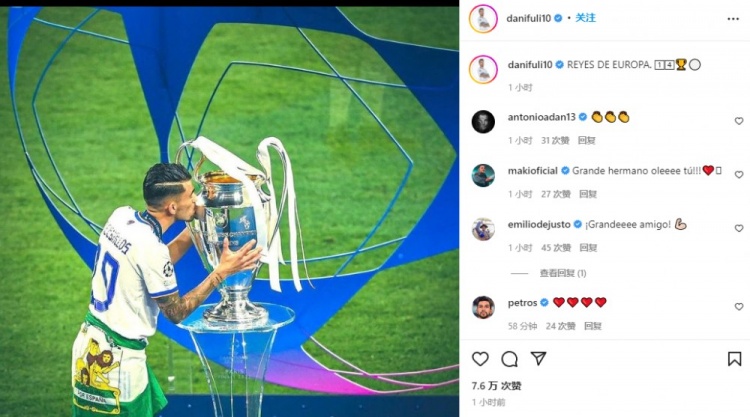Open petros's profile

point(522,302)
